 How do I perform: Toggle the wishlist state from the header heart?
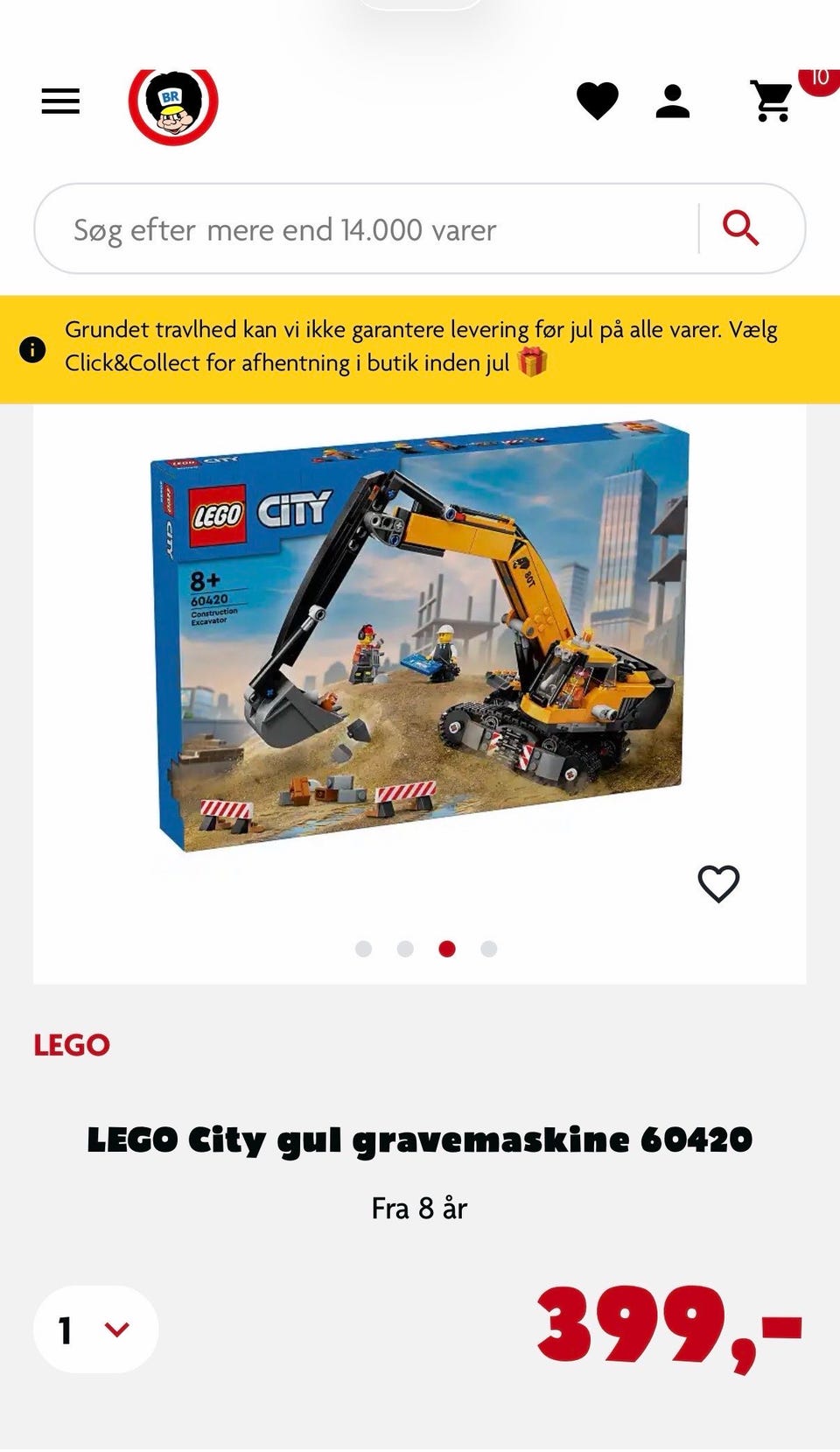point(598,102)
